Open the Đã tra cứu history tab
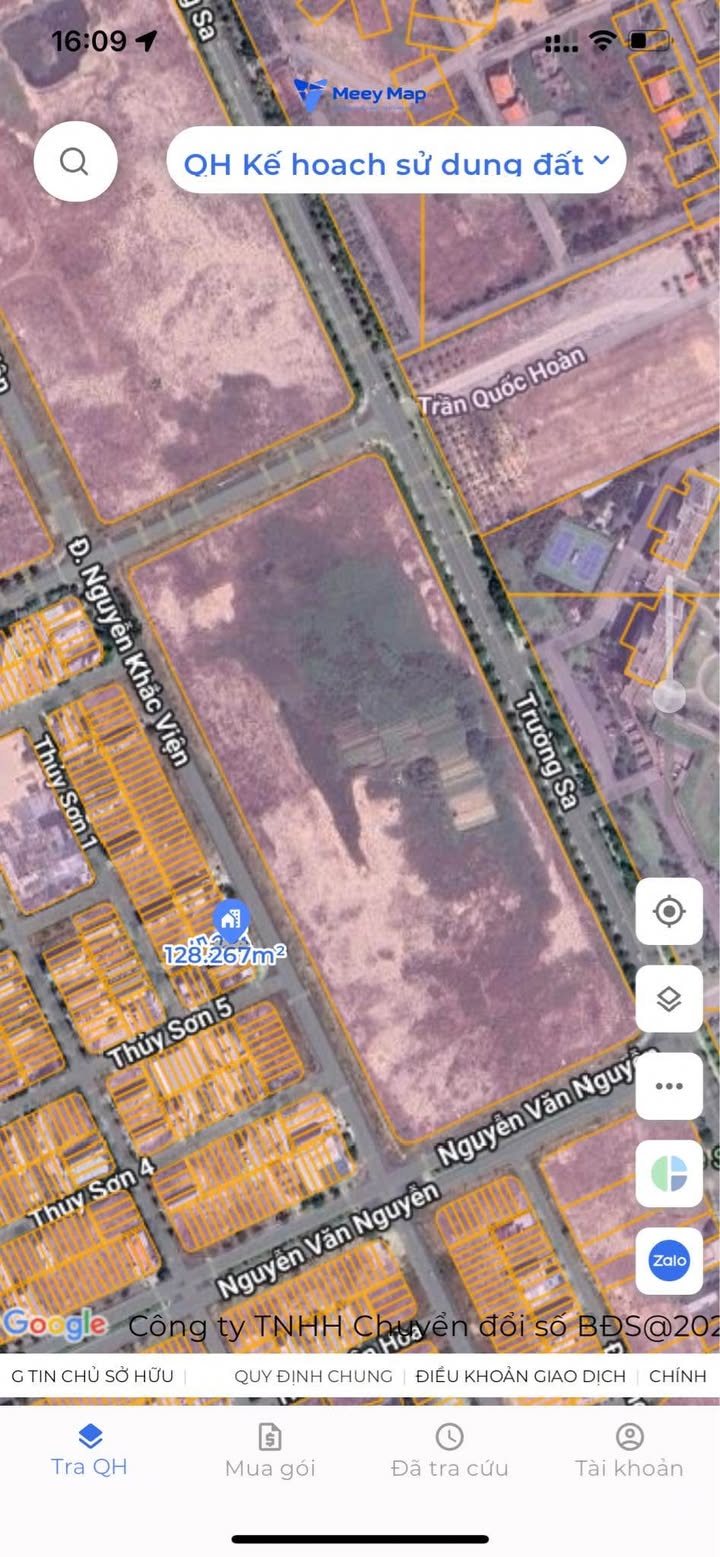Viewport: 720px width, 1557px height. coord(450,1451)
